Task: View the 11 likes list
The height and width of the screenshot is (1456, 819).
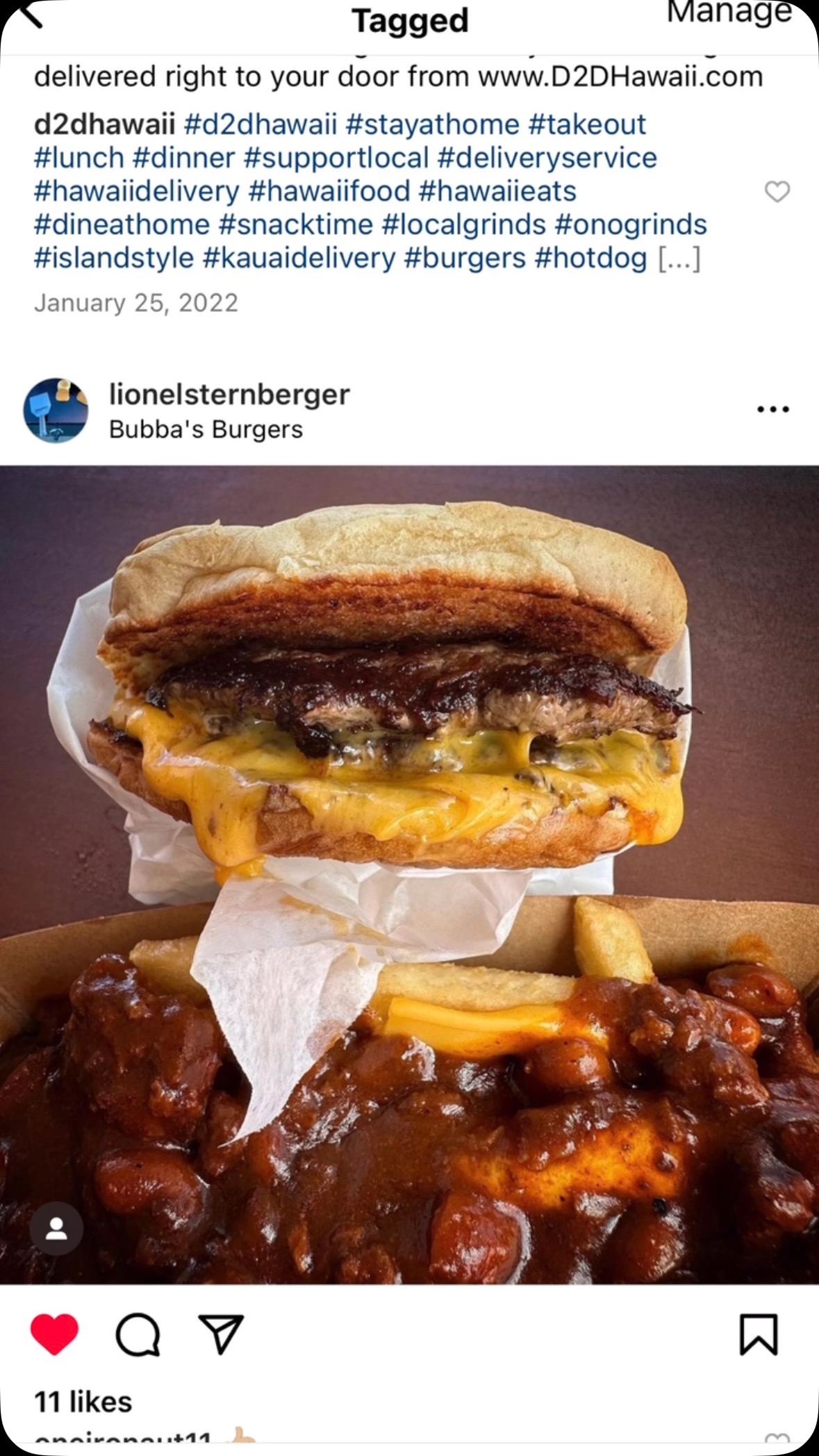Action: click(x=83, y=1402)
